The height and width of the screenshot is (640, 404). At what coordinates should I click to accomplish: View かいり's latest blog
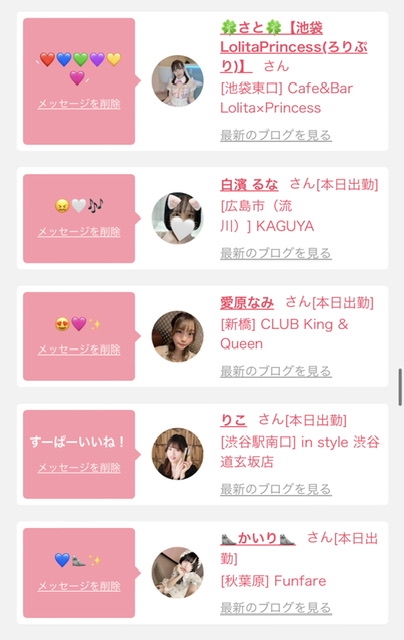point(276,608)
